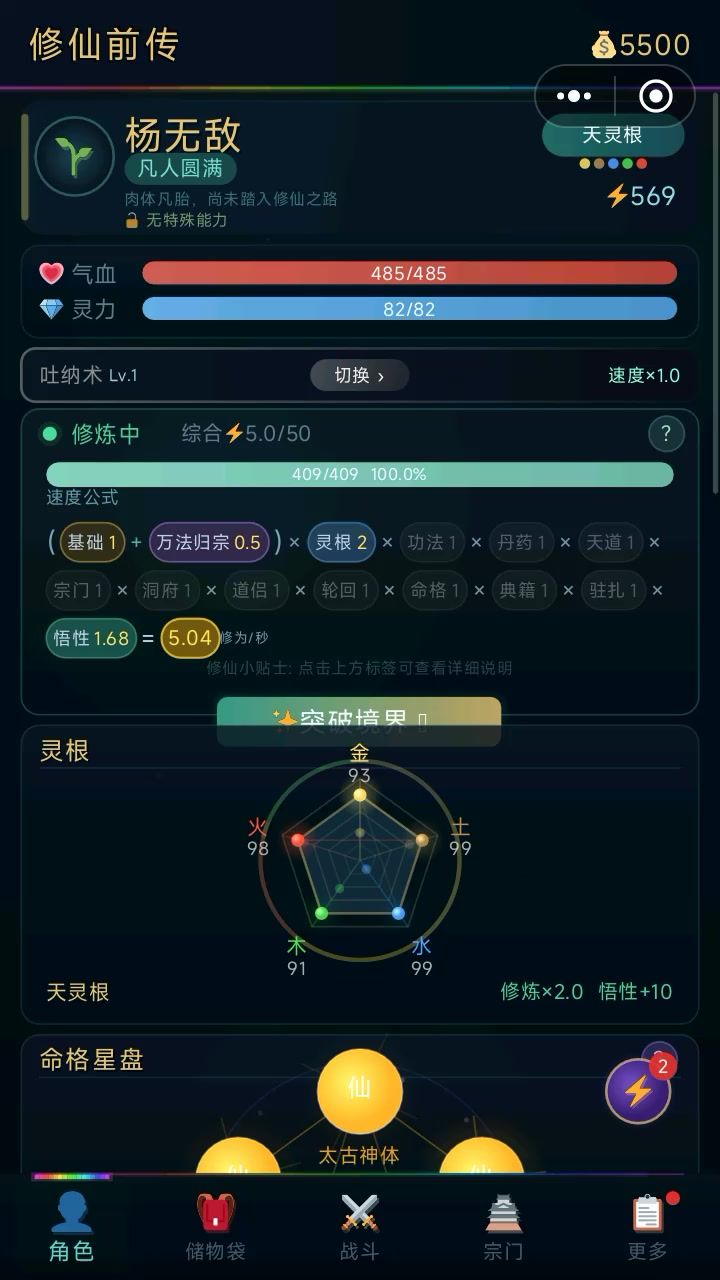720x1280 pixels.
Task: Switch to the 宗门 tab
Action: [x=503, y=1226]
